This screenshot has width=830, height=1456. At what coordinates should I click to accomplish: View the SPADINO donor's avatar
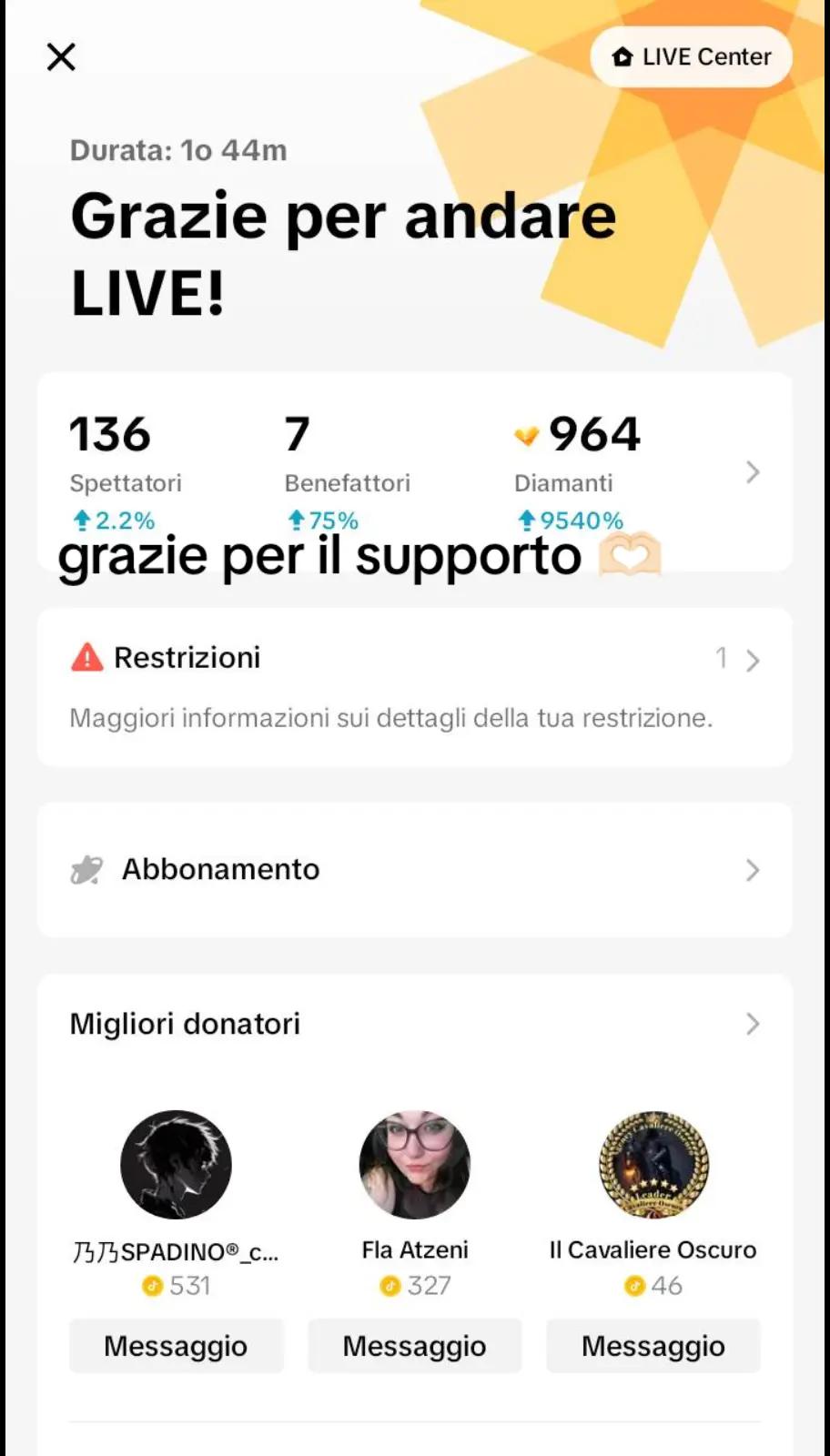(x=176, y=1165)
